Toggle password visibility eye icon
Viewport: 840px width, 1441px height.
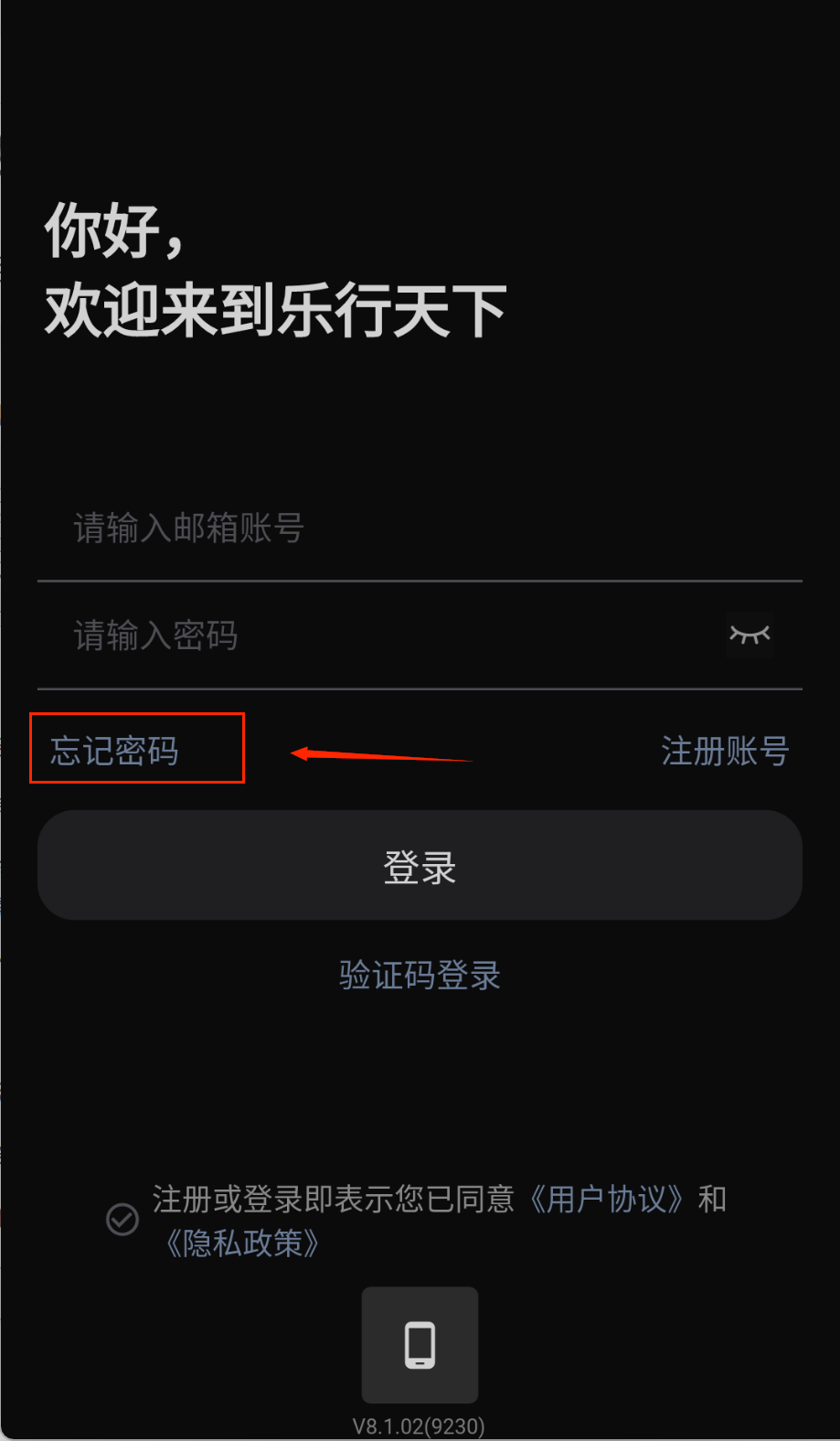[750, 635]
